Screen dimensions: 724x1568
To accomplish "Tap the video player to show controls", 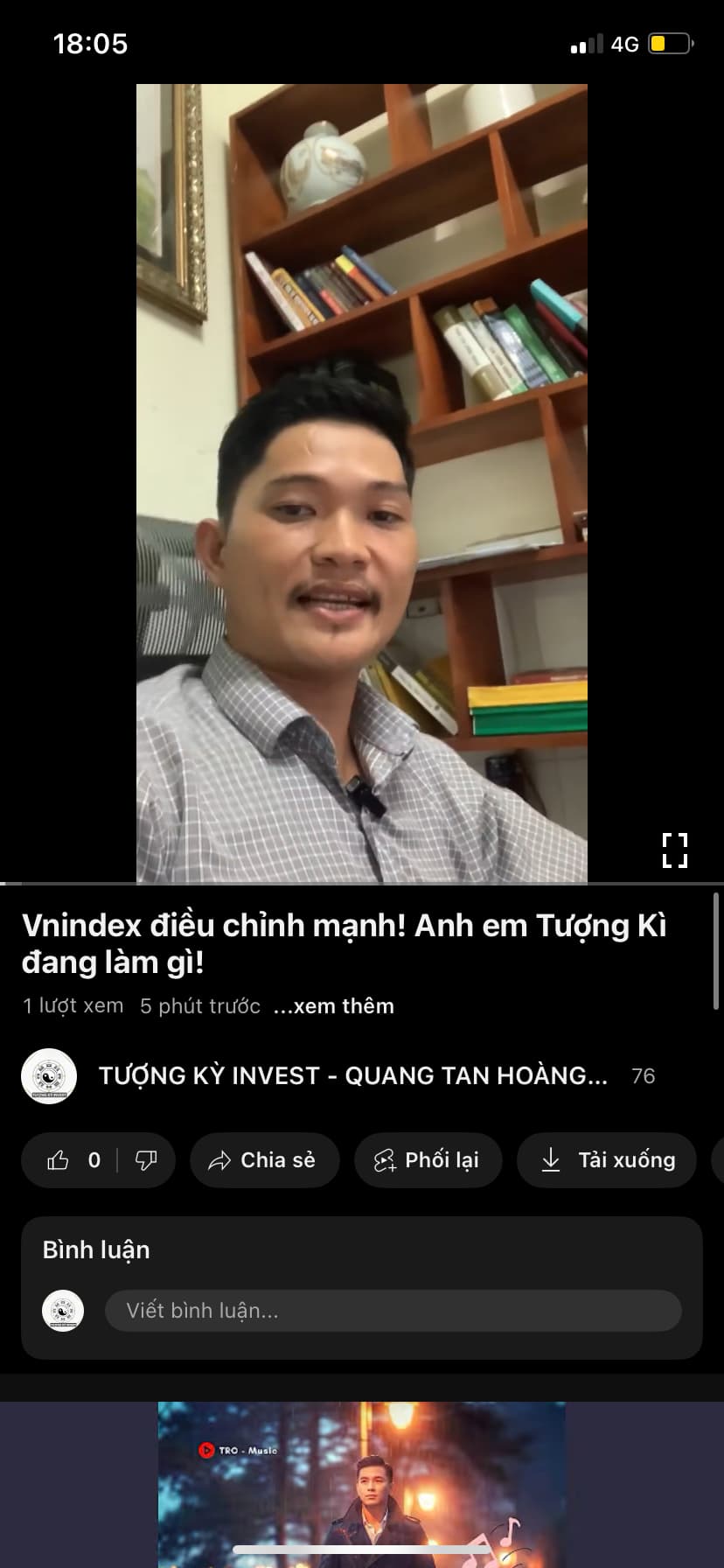I will 361,483.
